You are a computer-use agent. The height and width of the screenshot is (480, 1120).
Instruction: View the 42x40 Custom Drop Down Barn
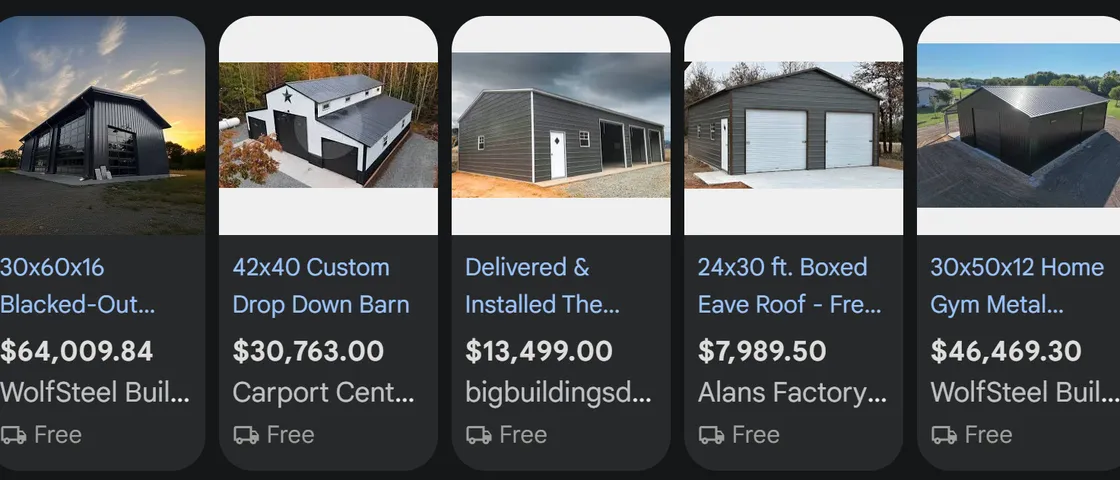pos(320,285)
